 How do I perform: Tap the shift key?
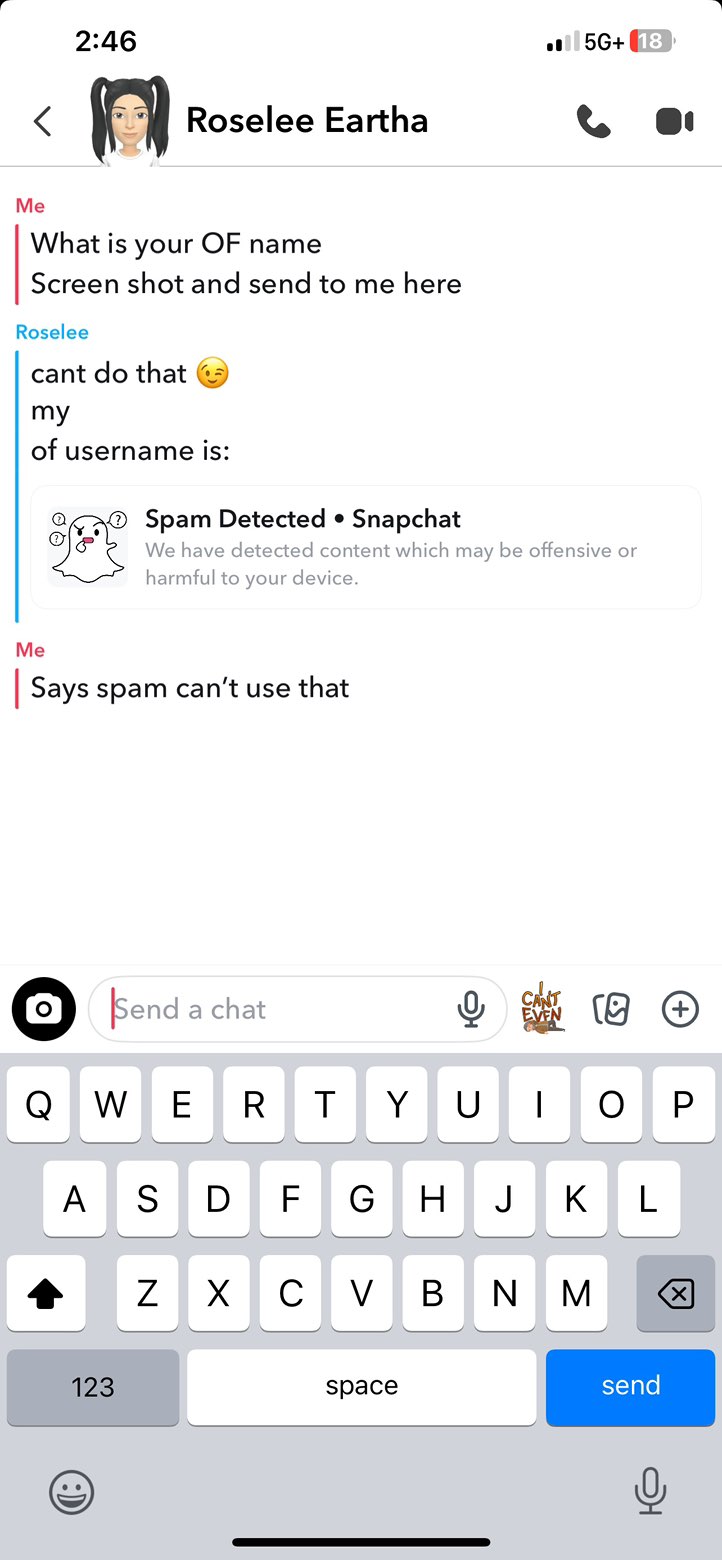click(46, 1294)
